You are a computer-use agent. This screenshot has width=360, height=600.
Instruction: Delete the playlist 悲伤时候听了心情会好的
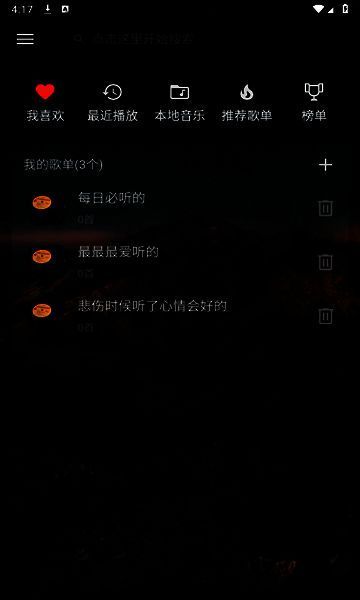pyautogui.click(x=325, y=316)
